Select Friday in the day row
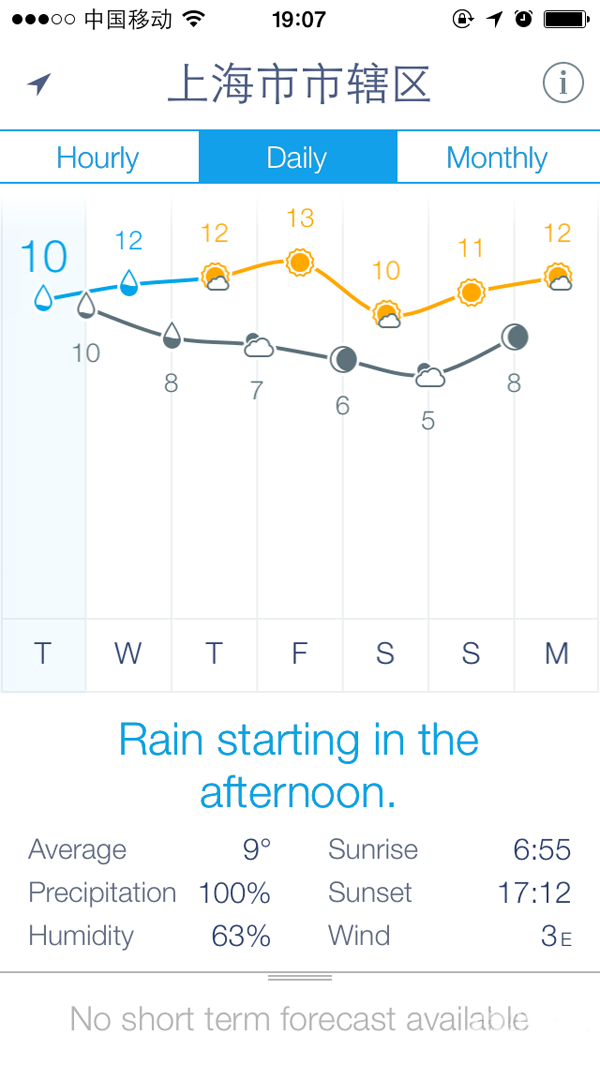This screenshot has height=1065, width=600. click(x=300, y=654)
